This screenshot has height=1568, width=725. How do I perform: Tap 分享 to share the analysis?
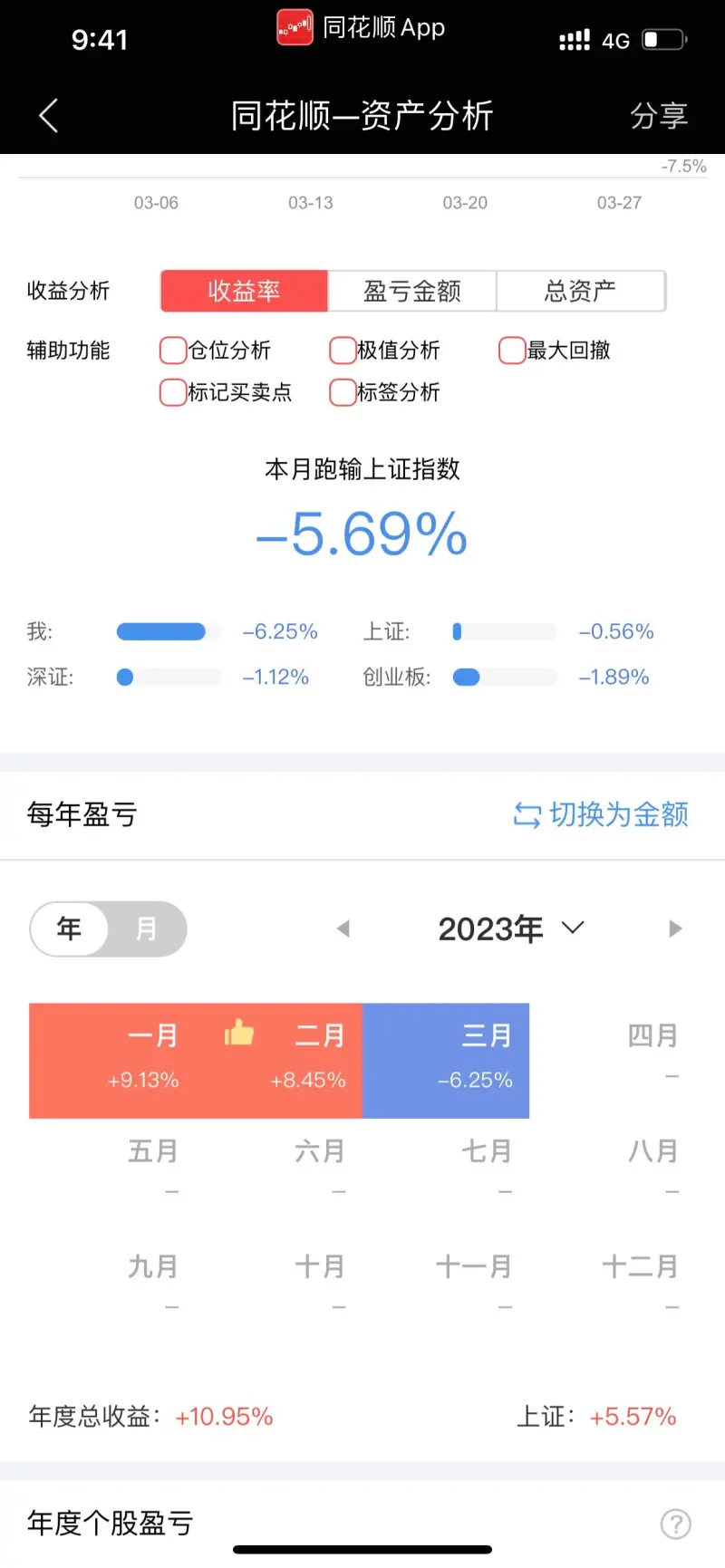pos(659,116)
